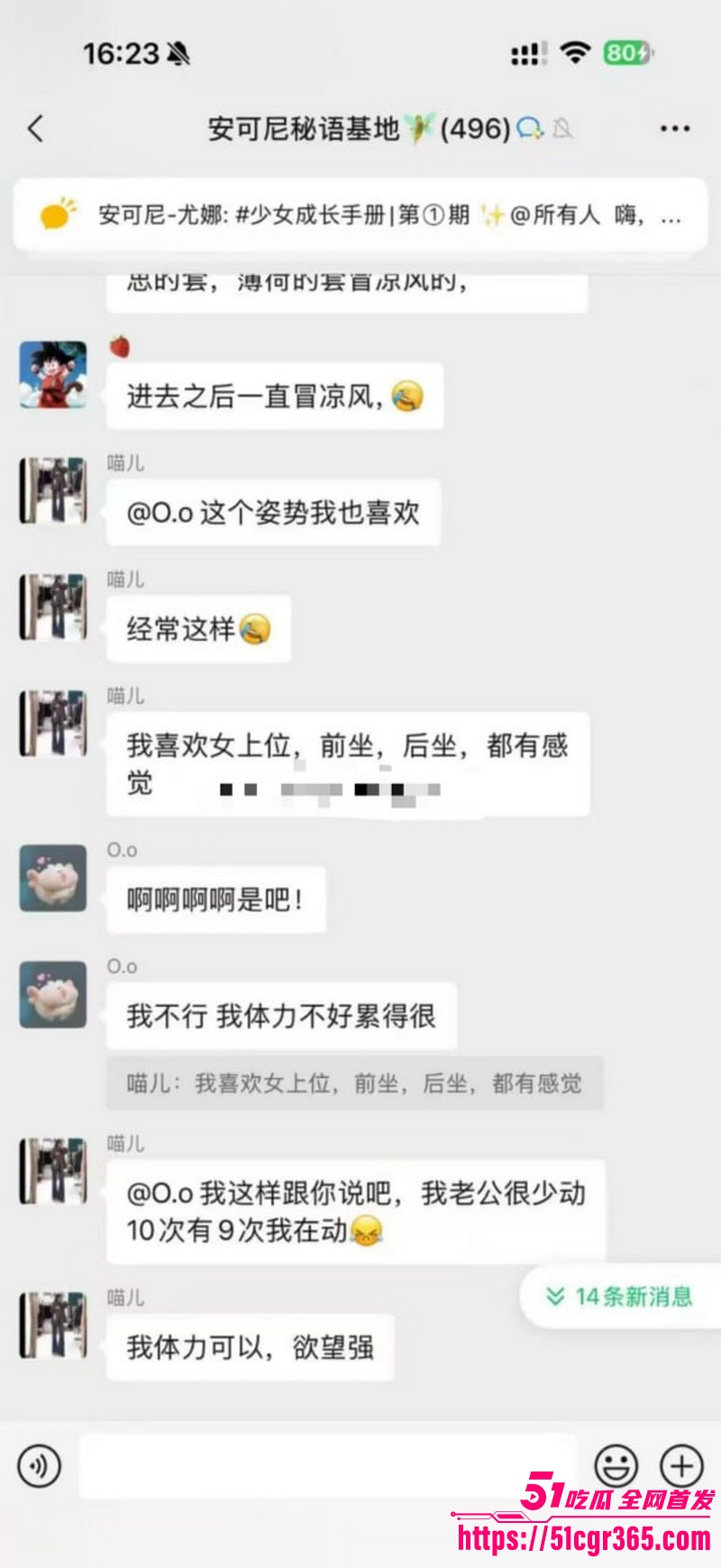Tap the bubble saying 我体力可以，欲望强
Image resolution: width=721 pixels, height=1568 pixels.
(252, 1347)
